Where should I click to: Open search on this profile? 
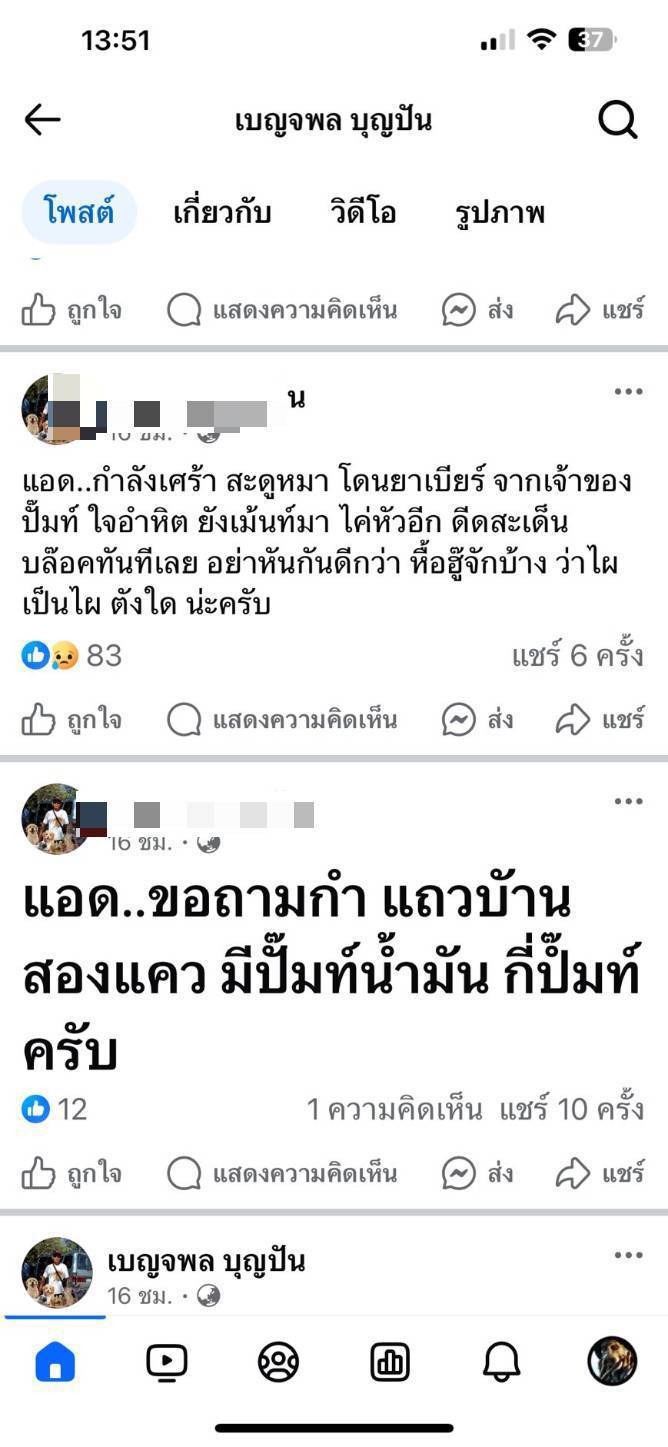pos(617,121)
